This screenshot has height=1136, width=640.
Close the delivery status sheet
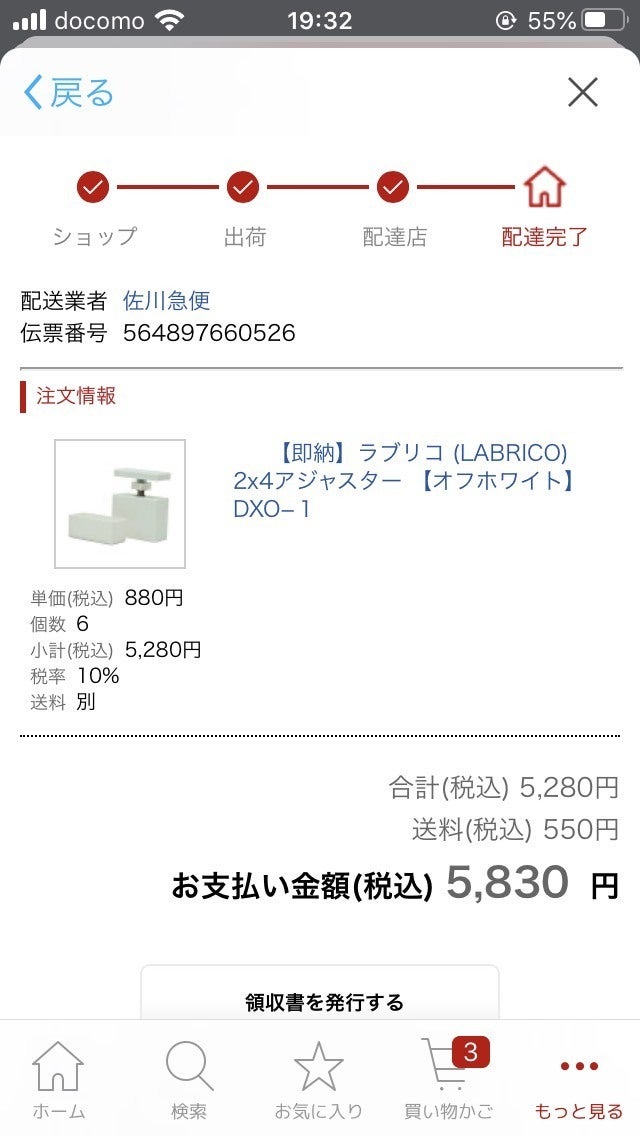(x=582, y=93)
